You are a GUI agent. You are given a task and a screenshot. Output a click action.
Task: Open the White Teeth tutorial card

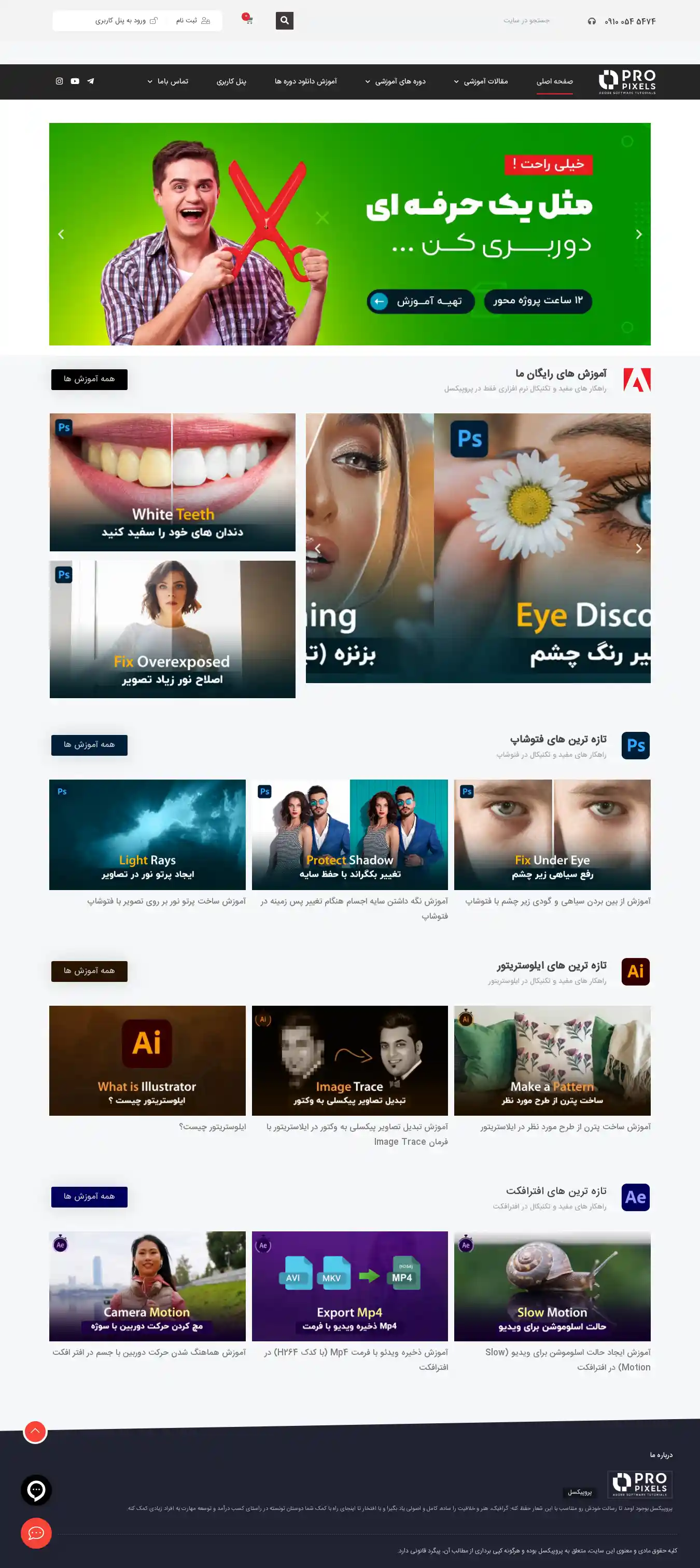click(172, 482)
